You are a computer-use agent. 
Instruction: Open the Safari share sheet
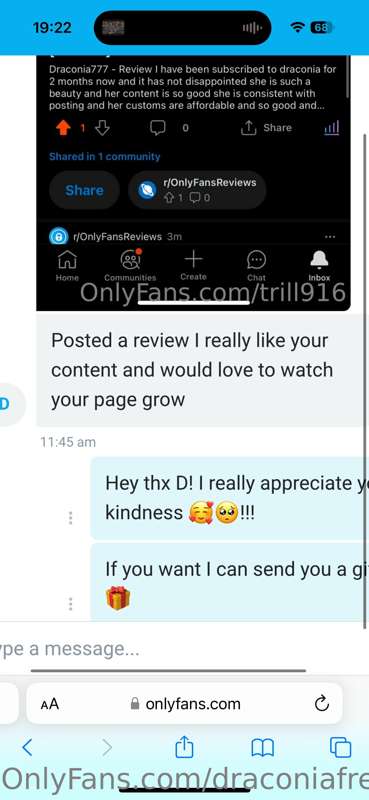[x=184, y=747]
